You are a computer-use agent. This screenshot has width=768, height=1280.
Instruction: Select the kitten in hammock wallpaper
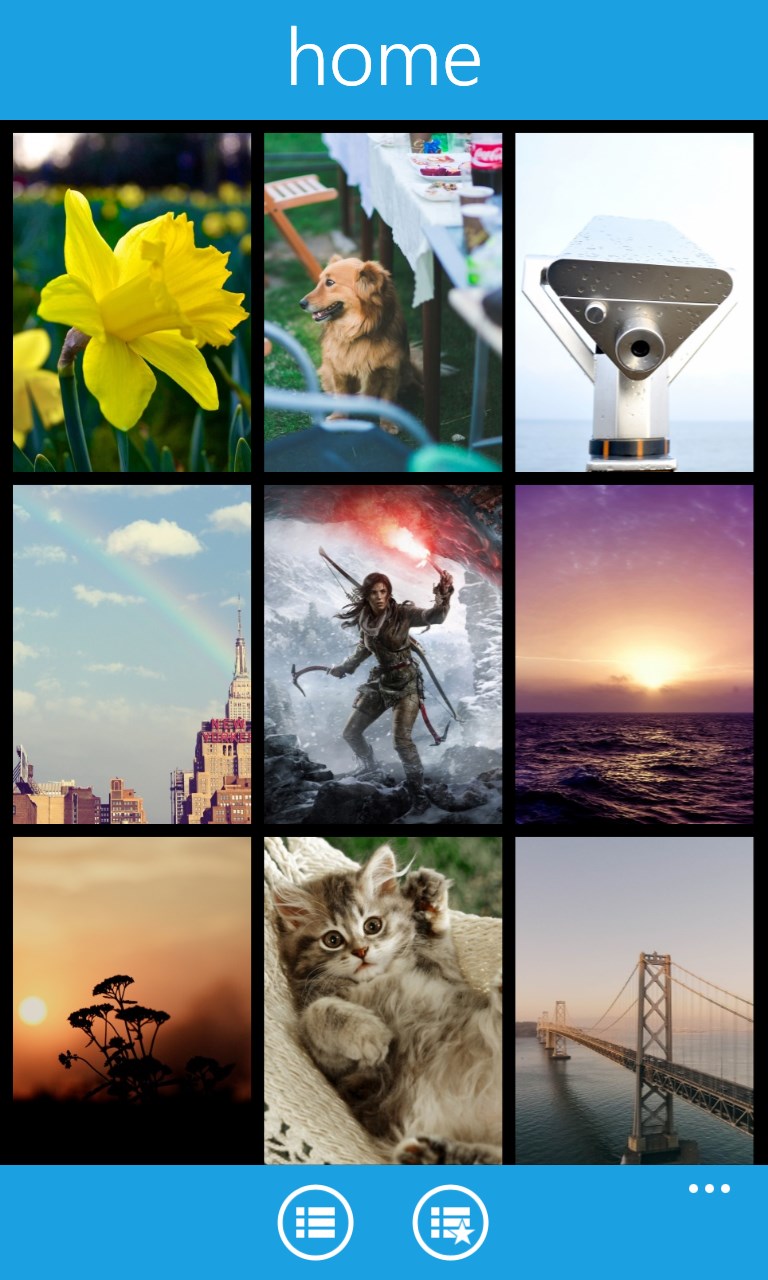click(383, 1000)
